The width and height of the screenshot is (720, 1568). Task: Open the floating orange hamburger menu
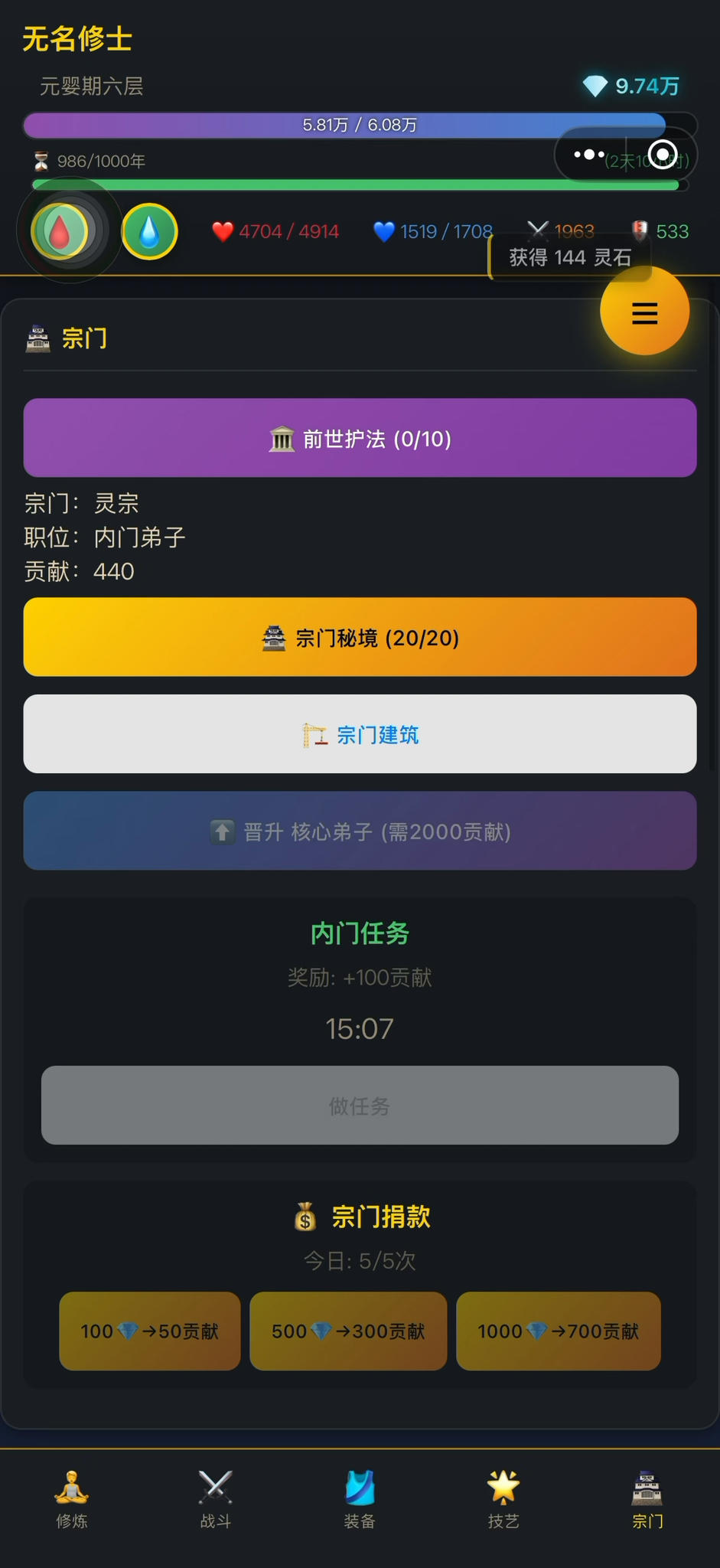pos(645,312)
